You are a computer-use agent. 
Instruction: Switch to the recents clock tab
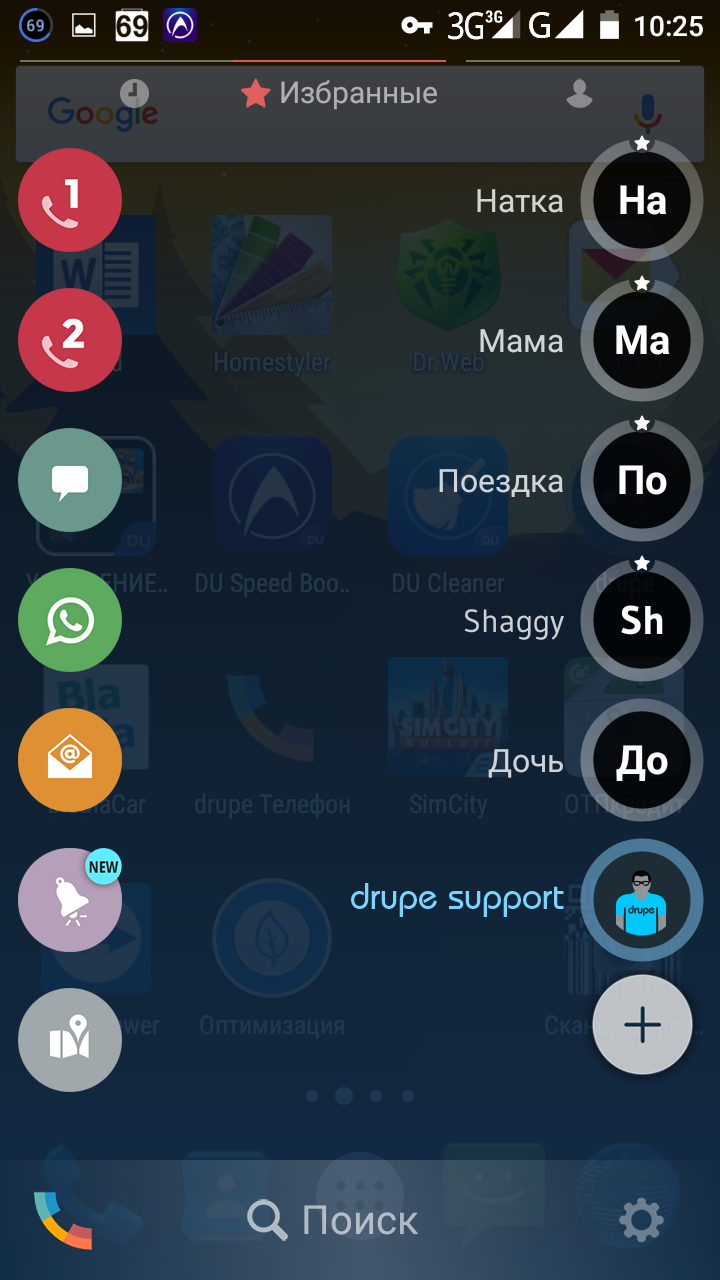(134, 93)
